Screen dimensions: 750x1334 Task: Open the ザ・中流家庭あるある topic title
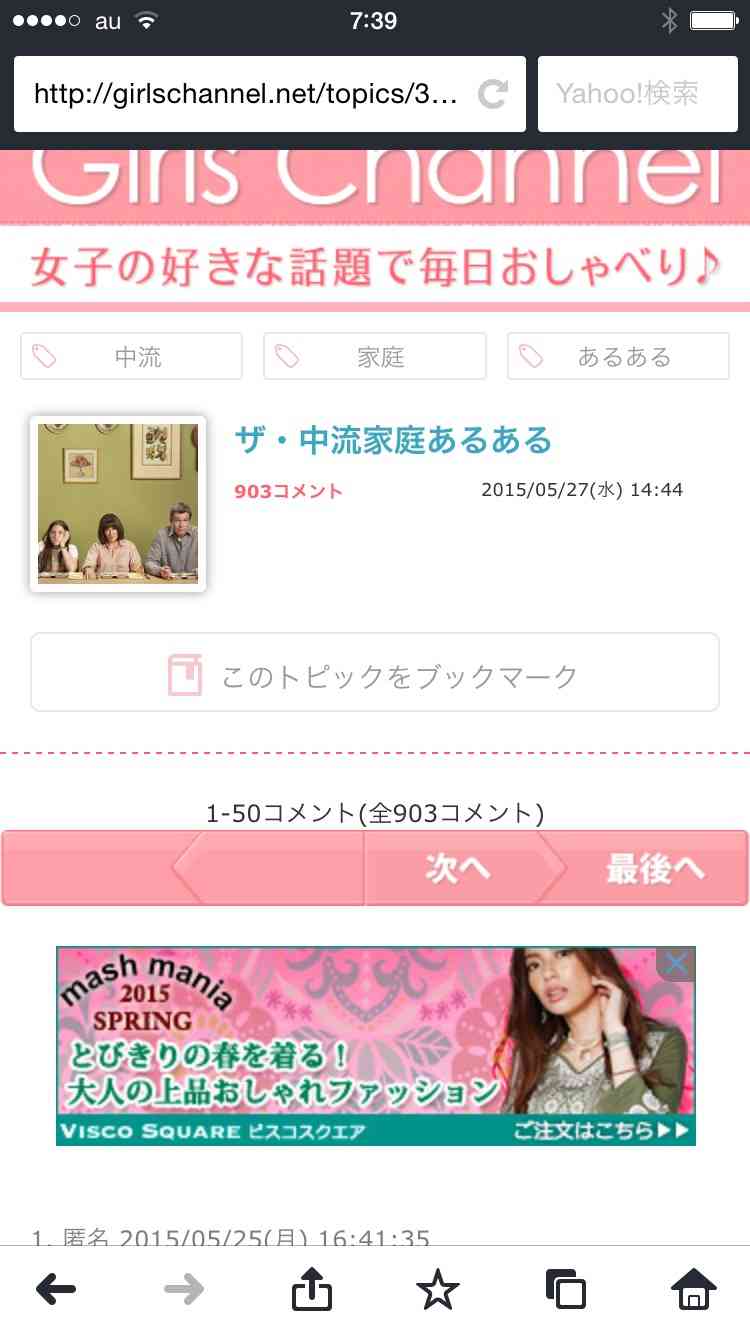[393, 440]
